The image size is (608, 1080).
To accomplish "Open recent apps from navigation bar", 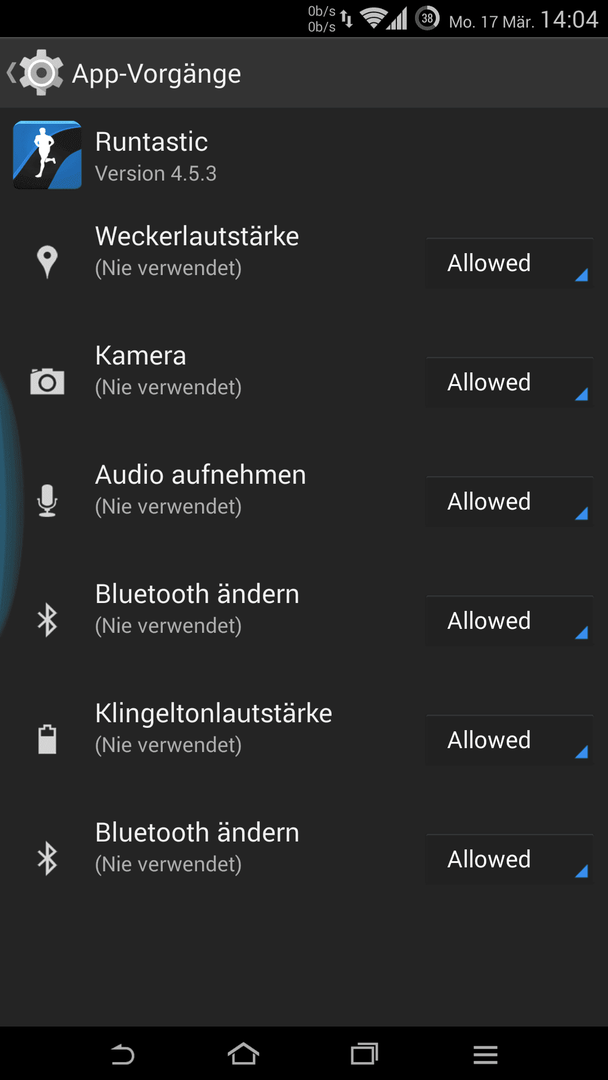I will (364, 1054).
